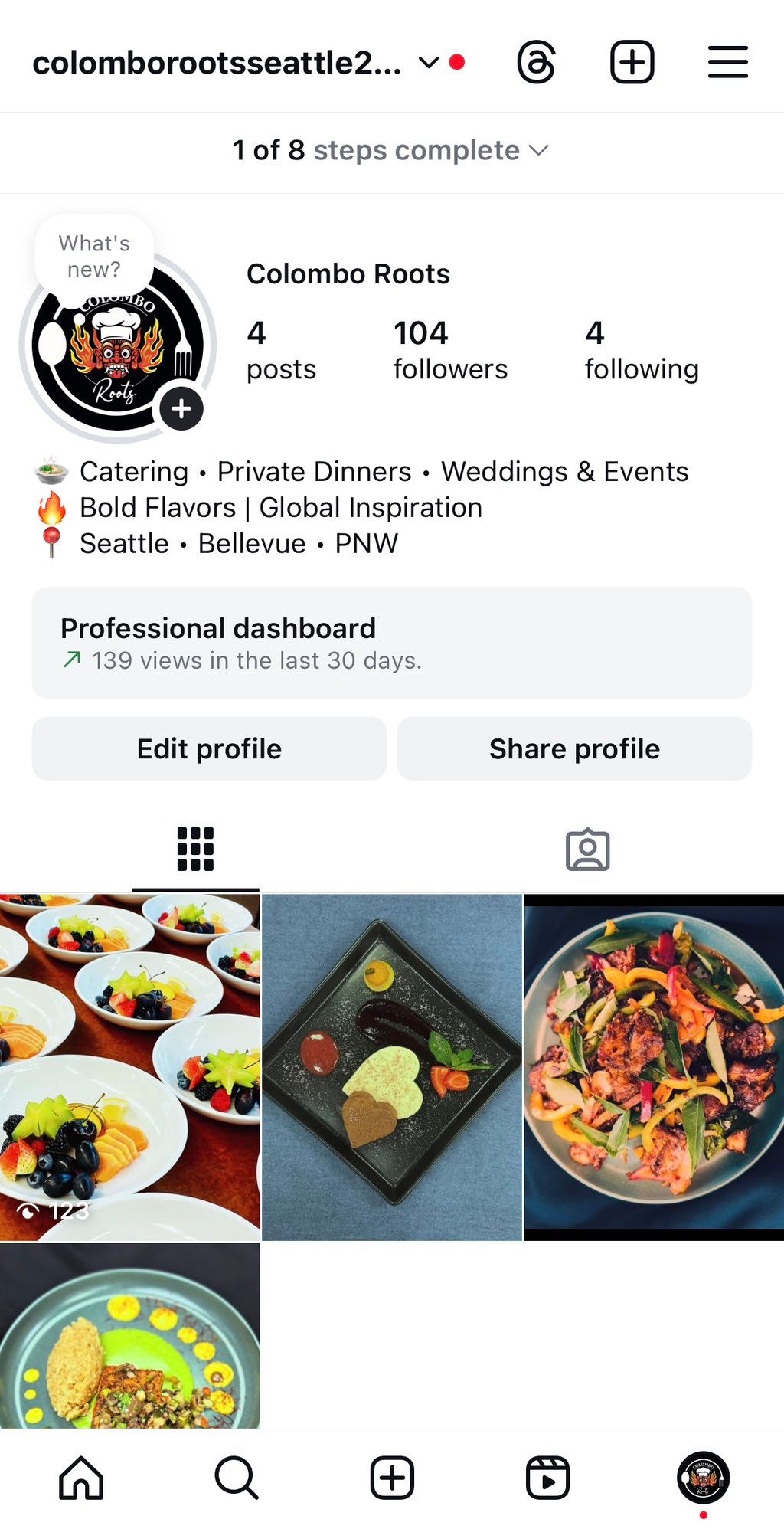Open the hamburger settings menu
The width and height of the screenshot is (784, 1529).
[x=727, y=62]
